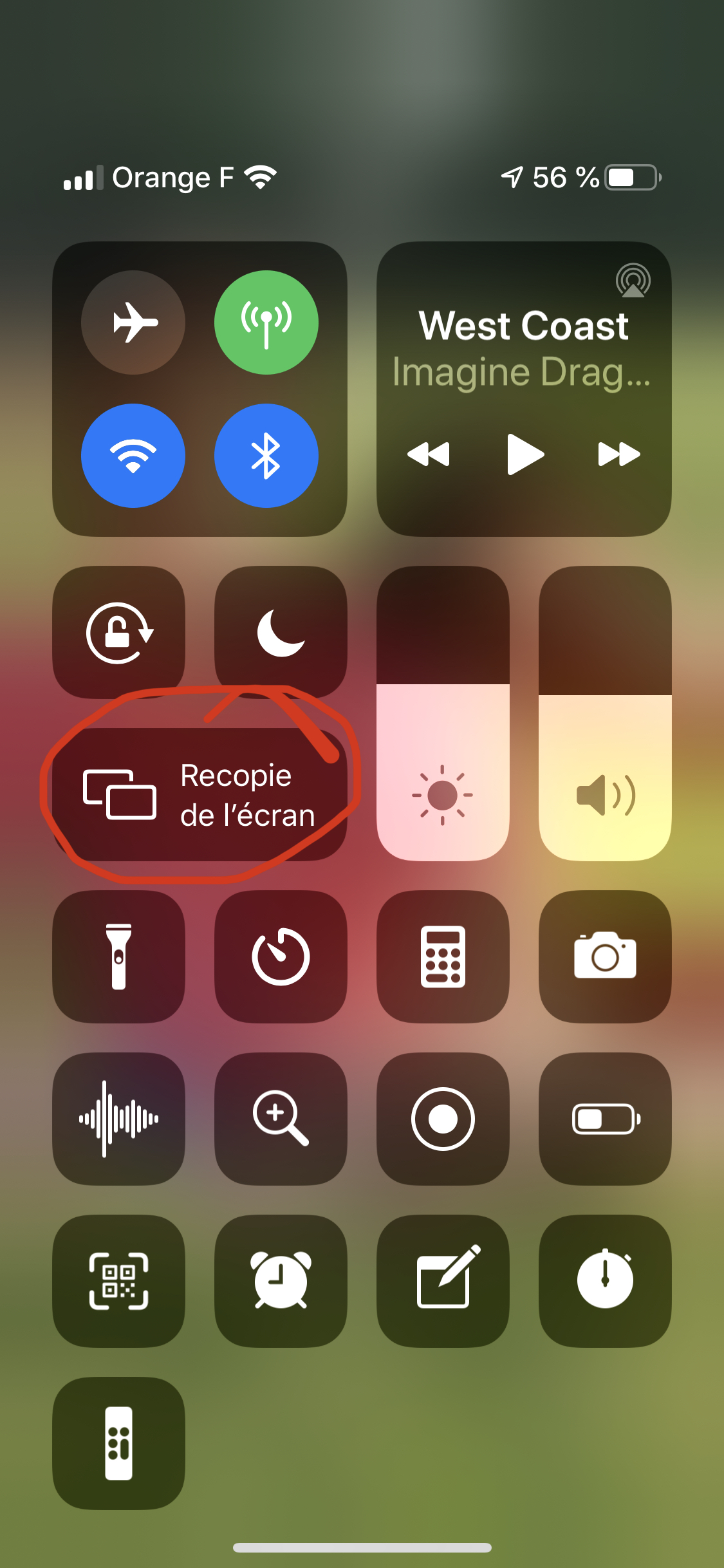This screenshot has width=724, height=1568.
Task: Start screen recording
Action: coord(443,1119)
